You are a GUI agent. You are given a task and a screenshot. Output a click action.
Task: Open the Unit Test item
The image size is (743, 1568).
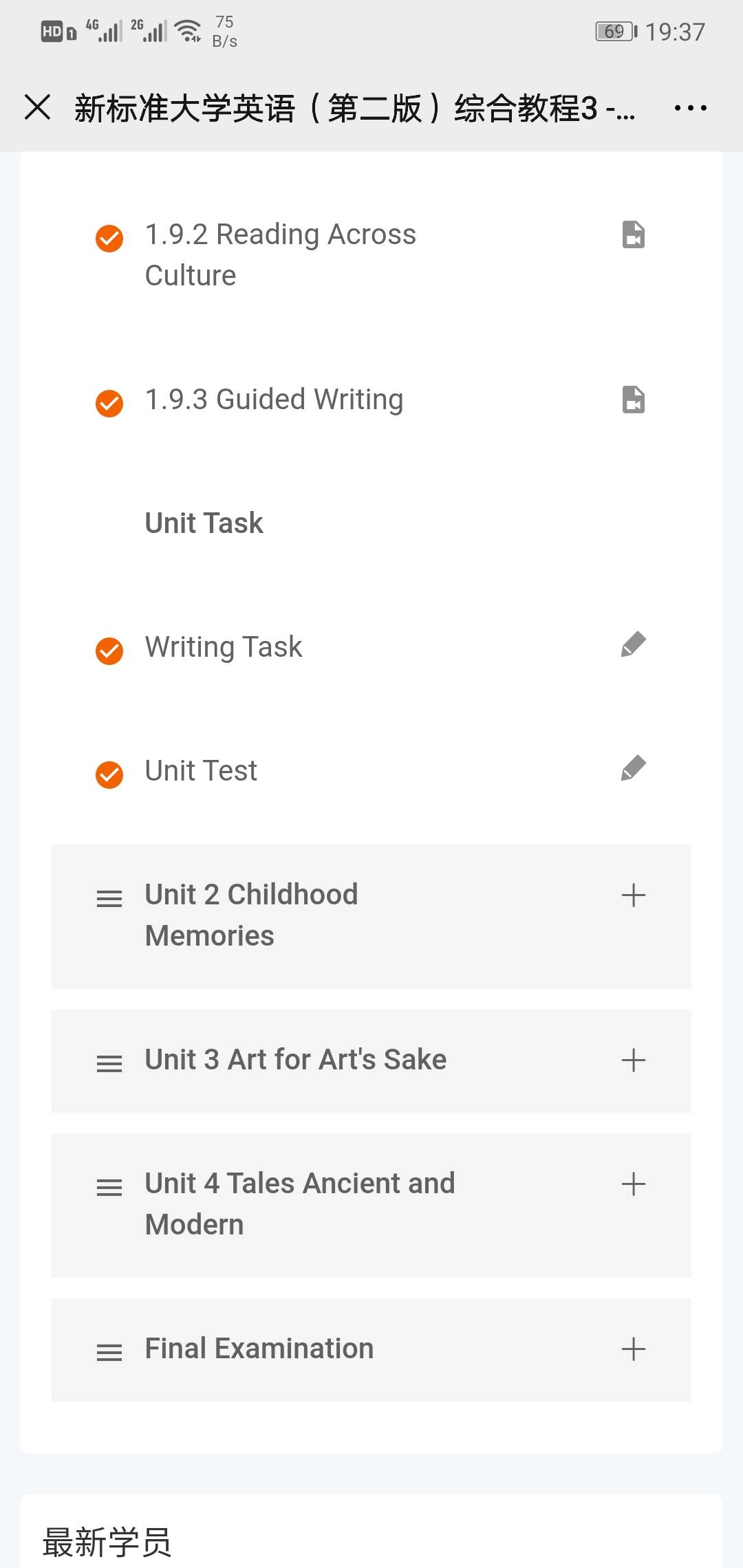pos(371,771)
